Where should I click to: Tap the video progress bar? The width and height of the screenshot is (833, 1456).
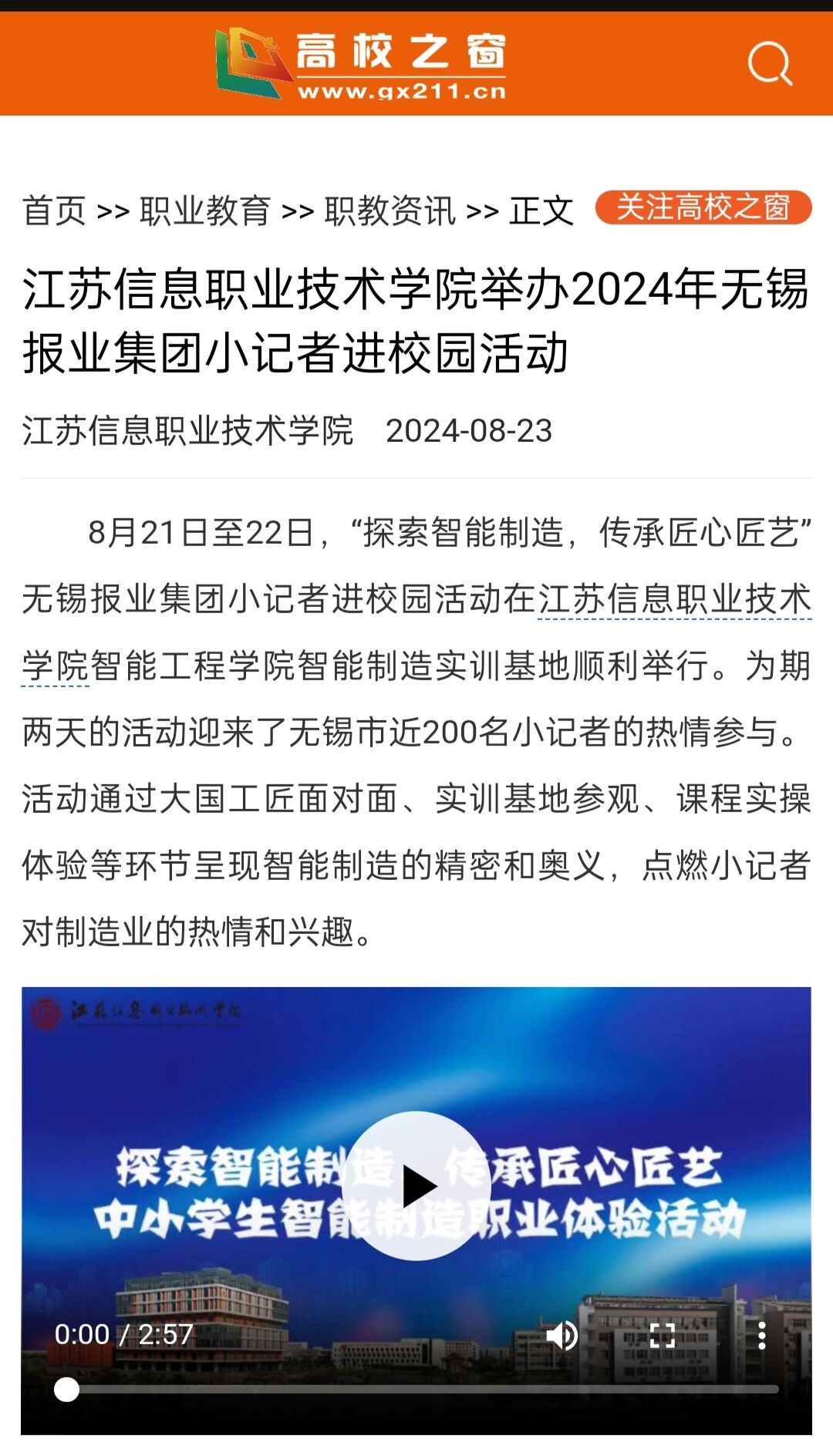tap(416, 1390)
